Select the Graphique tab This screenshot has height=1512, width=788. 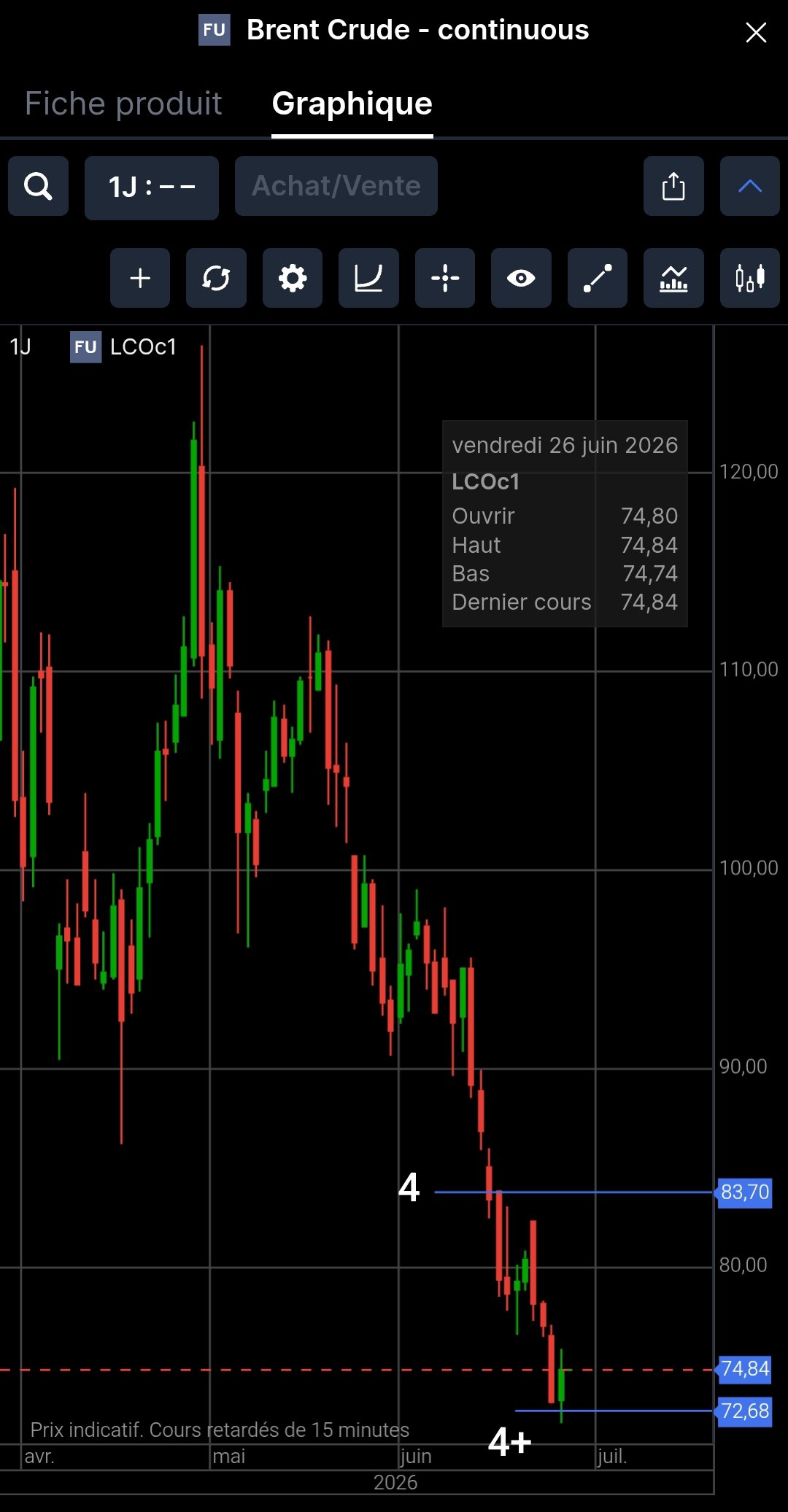352,104
